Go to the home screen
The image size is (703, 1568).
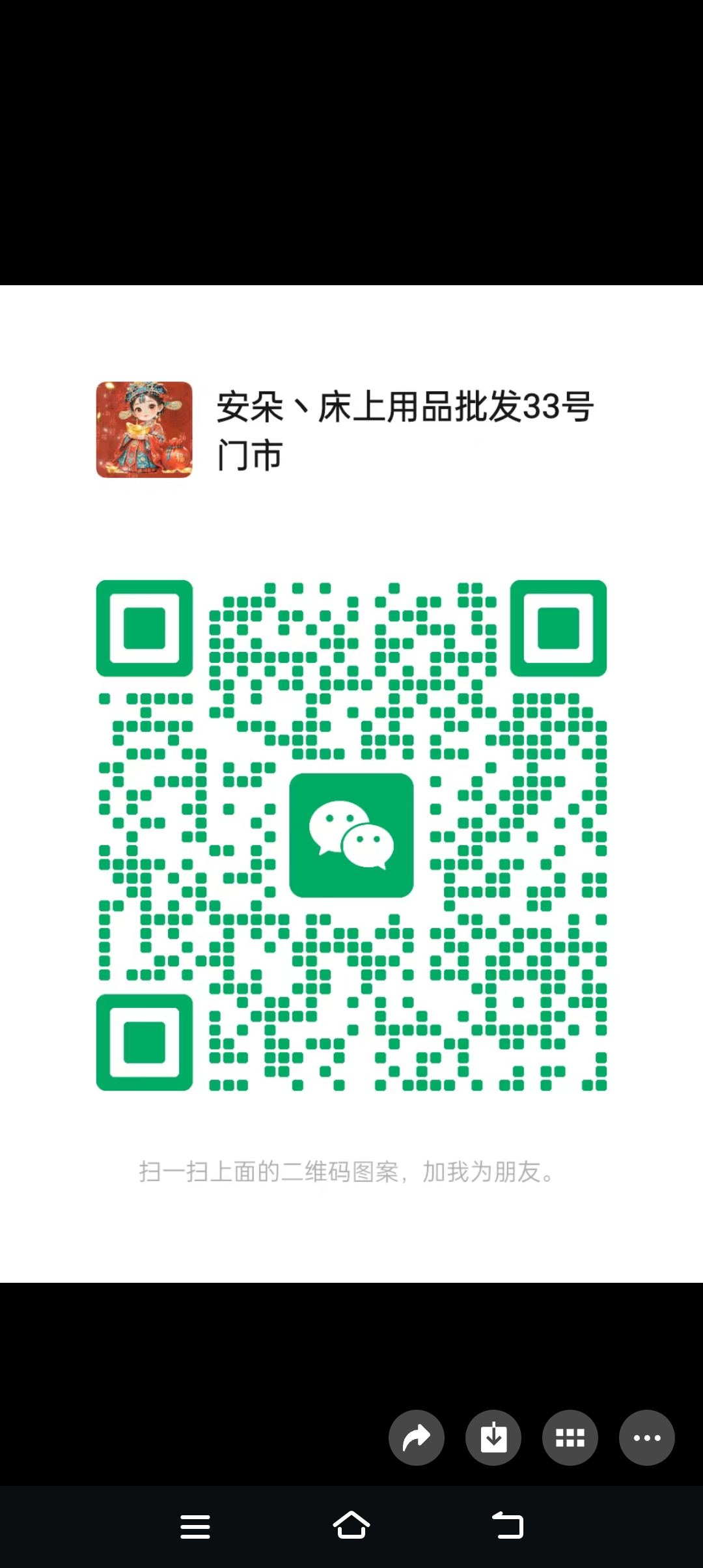click(351, 1525)
